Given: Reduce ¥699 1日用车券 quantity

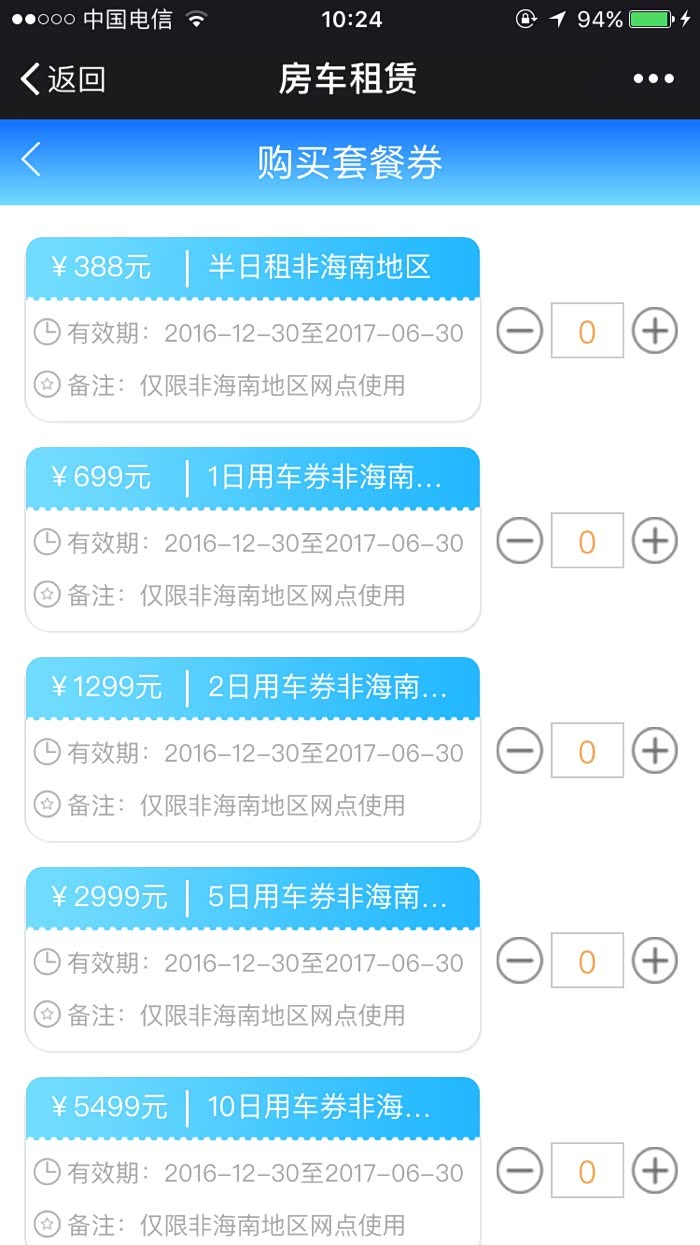Looking at the screenshot, I should pos(520,541).
